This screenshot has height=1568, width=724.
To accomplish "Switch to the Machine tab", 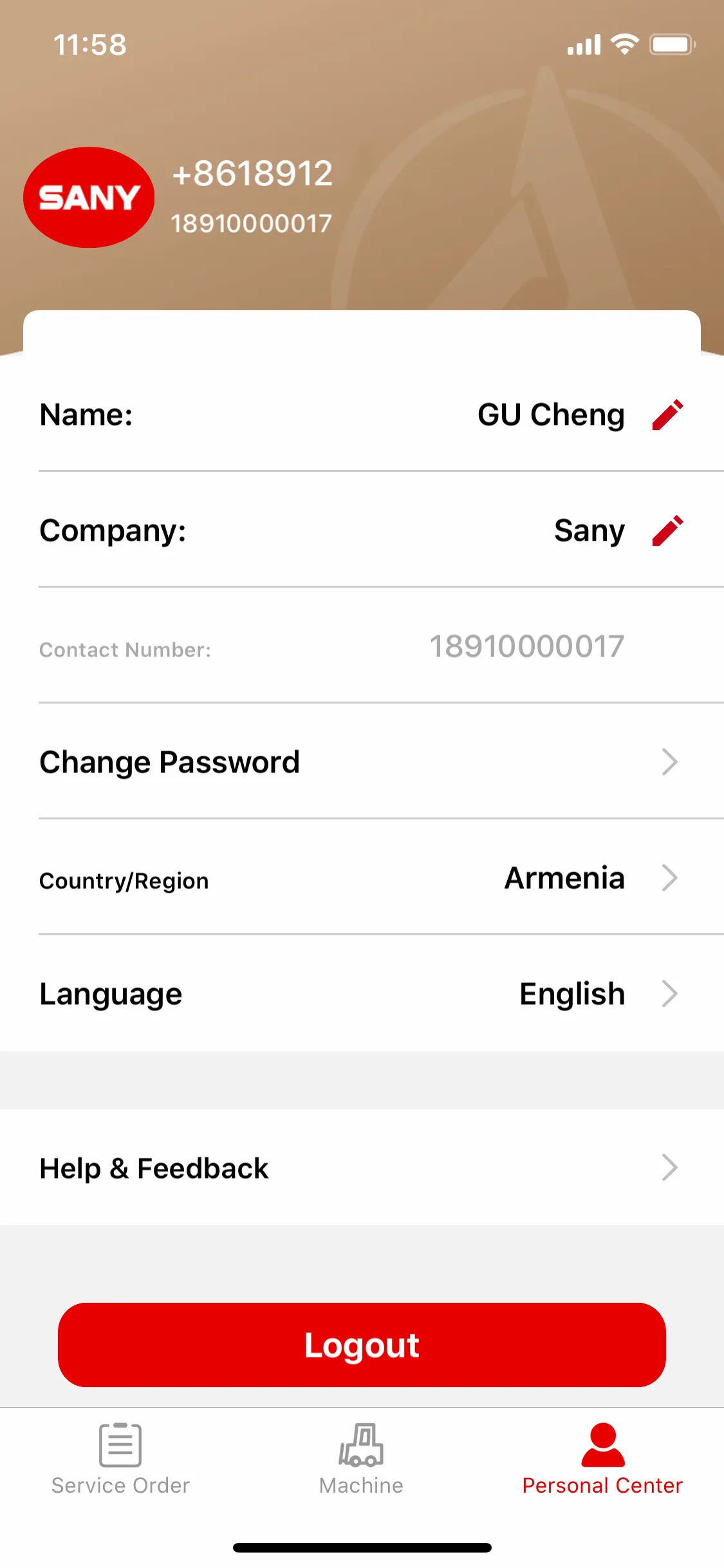I will tap(361, 1459).
